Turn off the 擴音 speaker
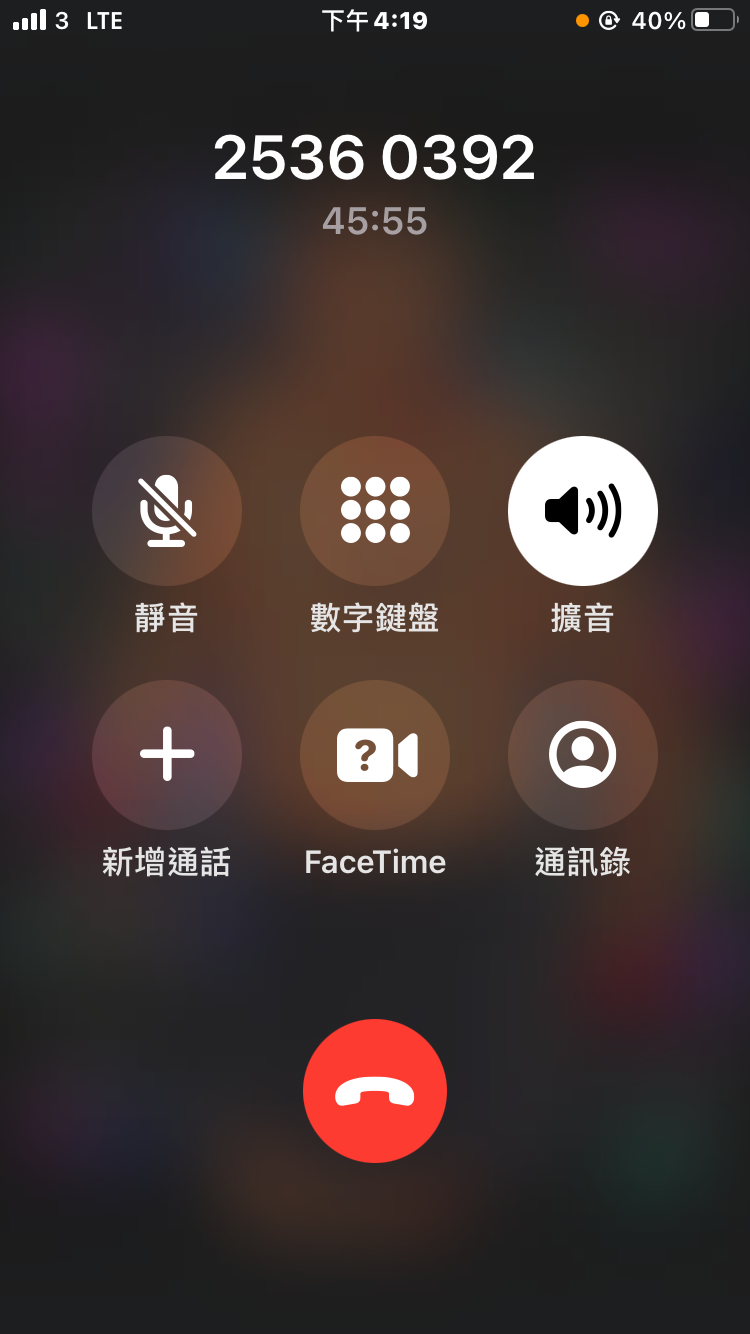This screenshot has width=750, height=1334. pos(583,511)
